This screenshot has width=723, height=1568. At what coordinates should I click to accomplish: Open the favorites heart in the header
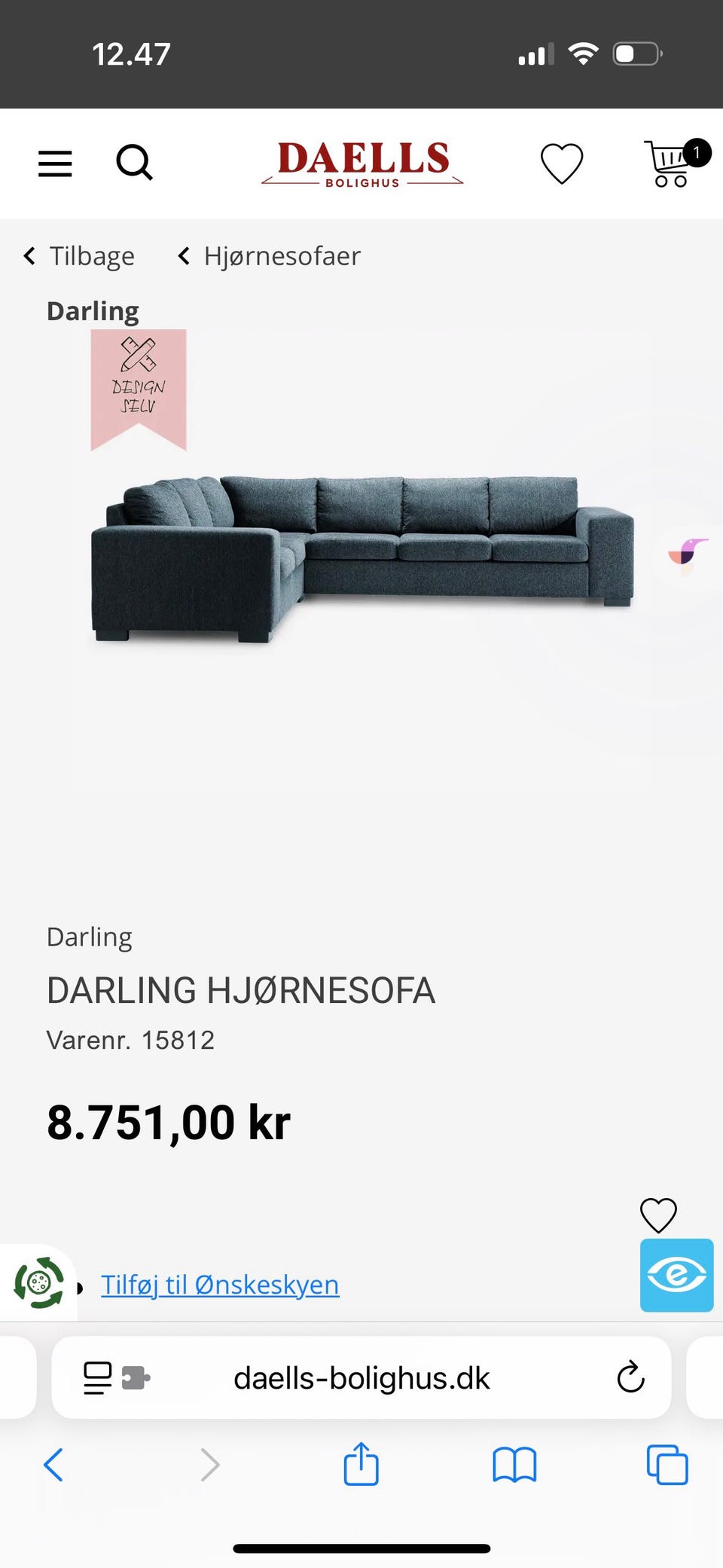point(563,164)
